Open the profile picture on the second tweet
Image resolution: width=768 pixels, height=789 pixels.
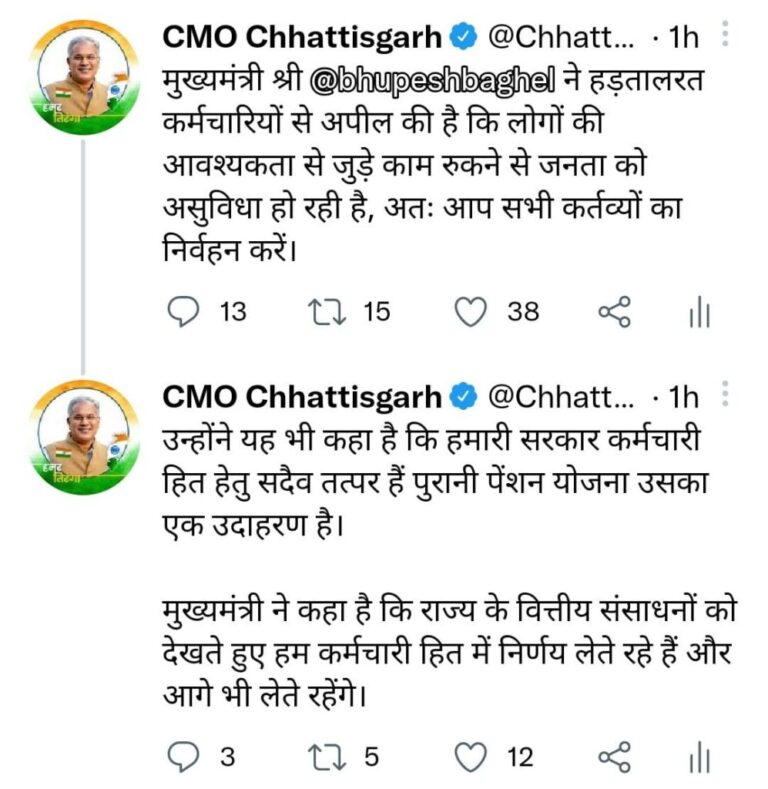(x=83, y=437)
